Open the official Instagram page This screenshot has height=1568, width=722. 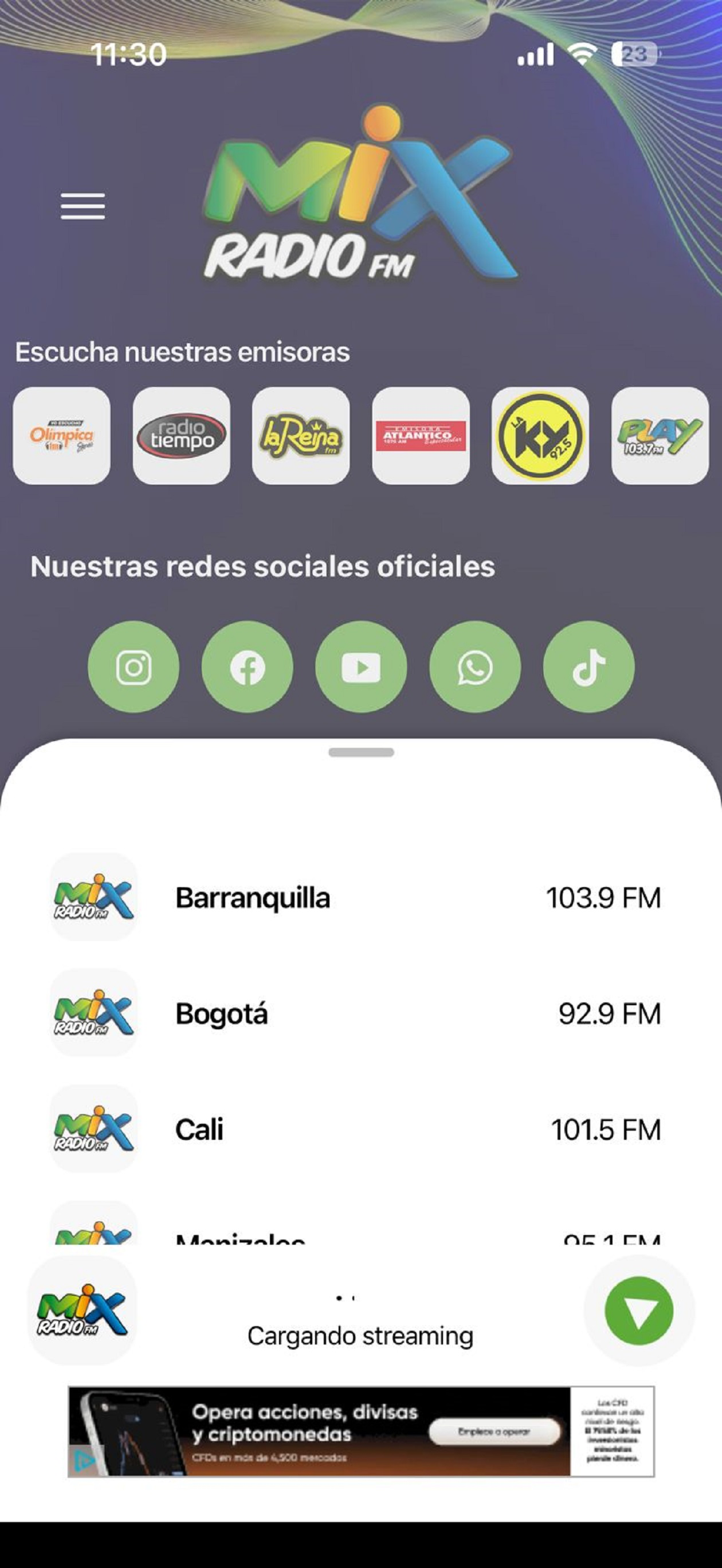tap(134, 667)
